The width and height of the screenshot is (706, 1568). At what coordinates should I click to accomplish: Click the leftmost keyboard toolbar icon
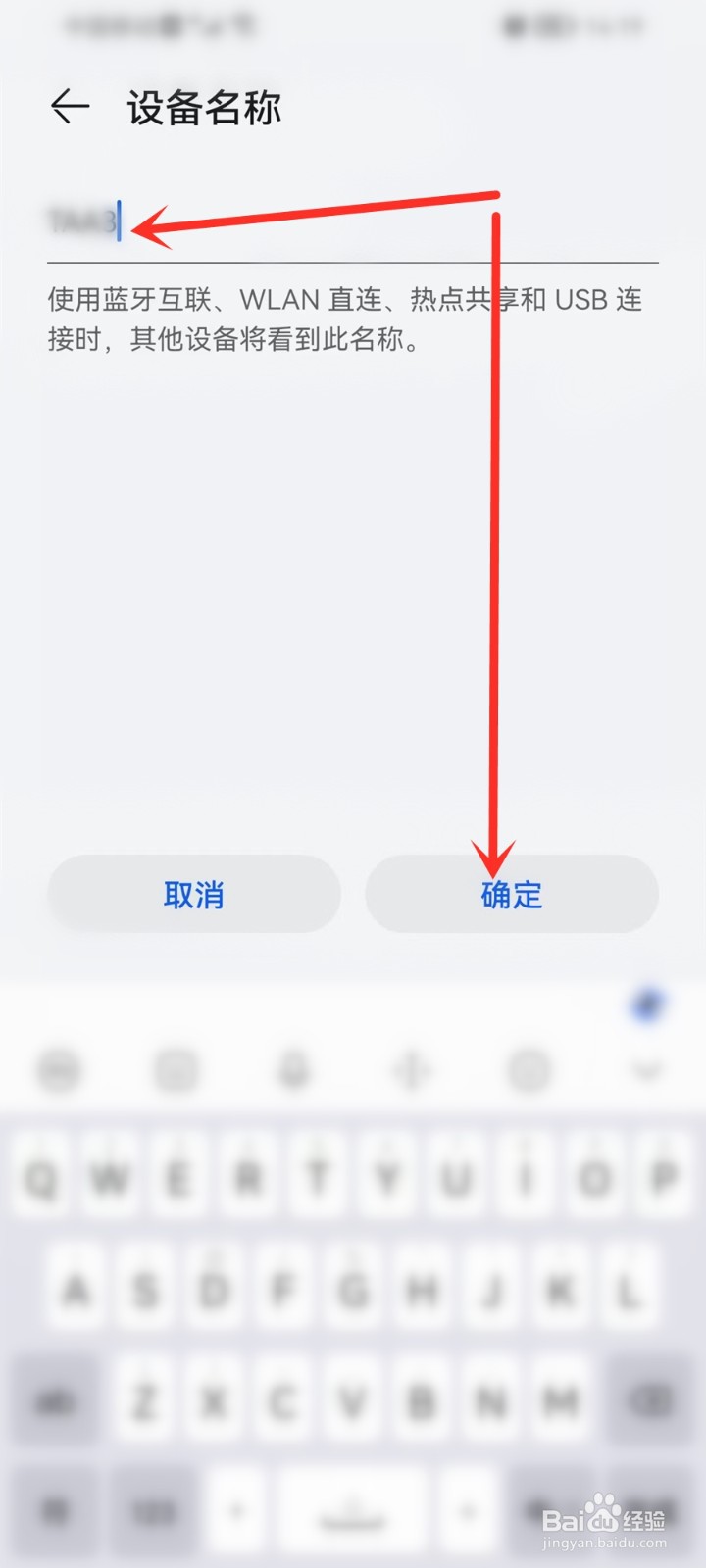pyautogui.click(x=59, y=1070)
